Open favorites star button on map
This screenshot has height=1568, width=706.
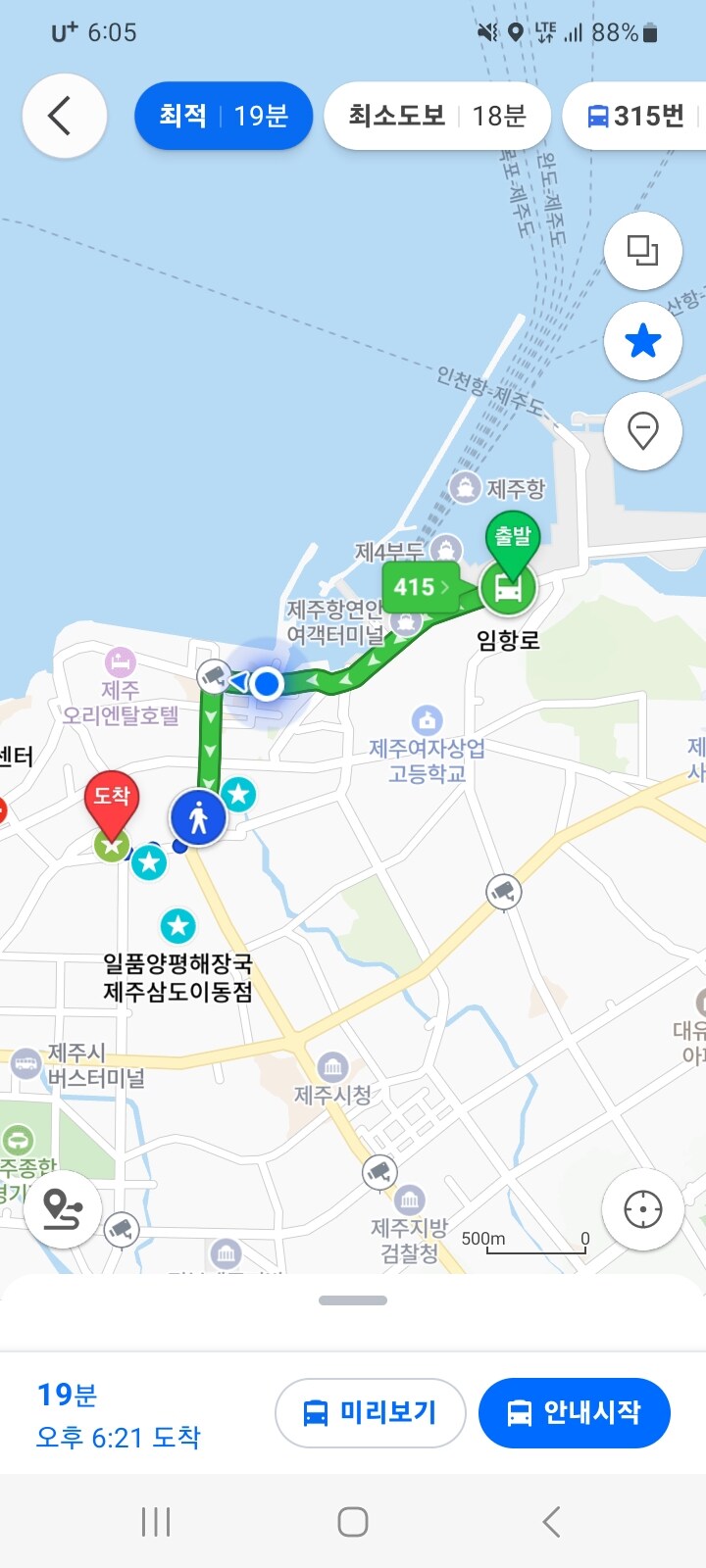[x=643, y=341]
